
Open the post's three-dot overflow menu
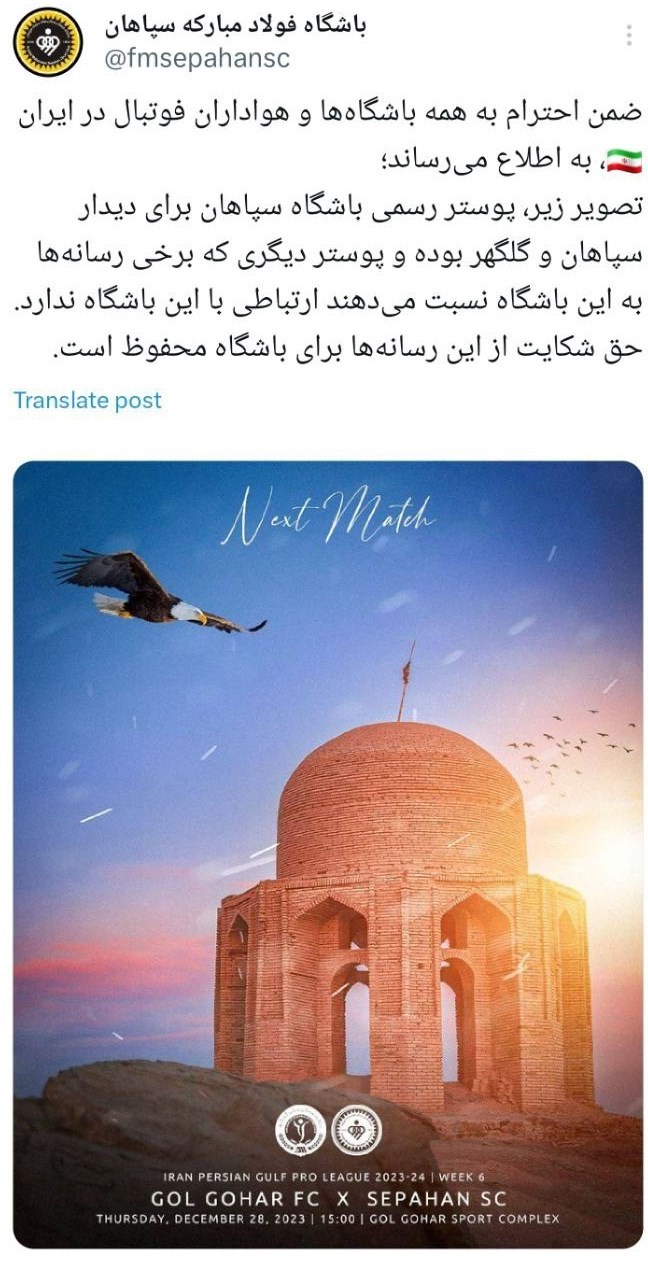[x=628, y=36]
